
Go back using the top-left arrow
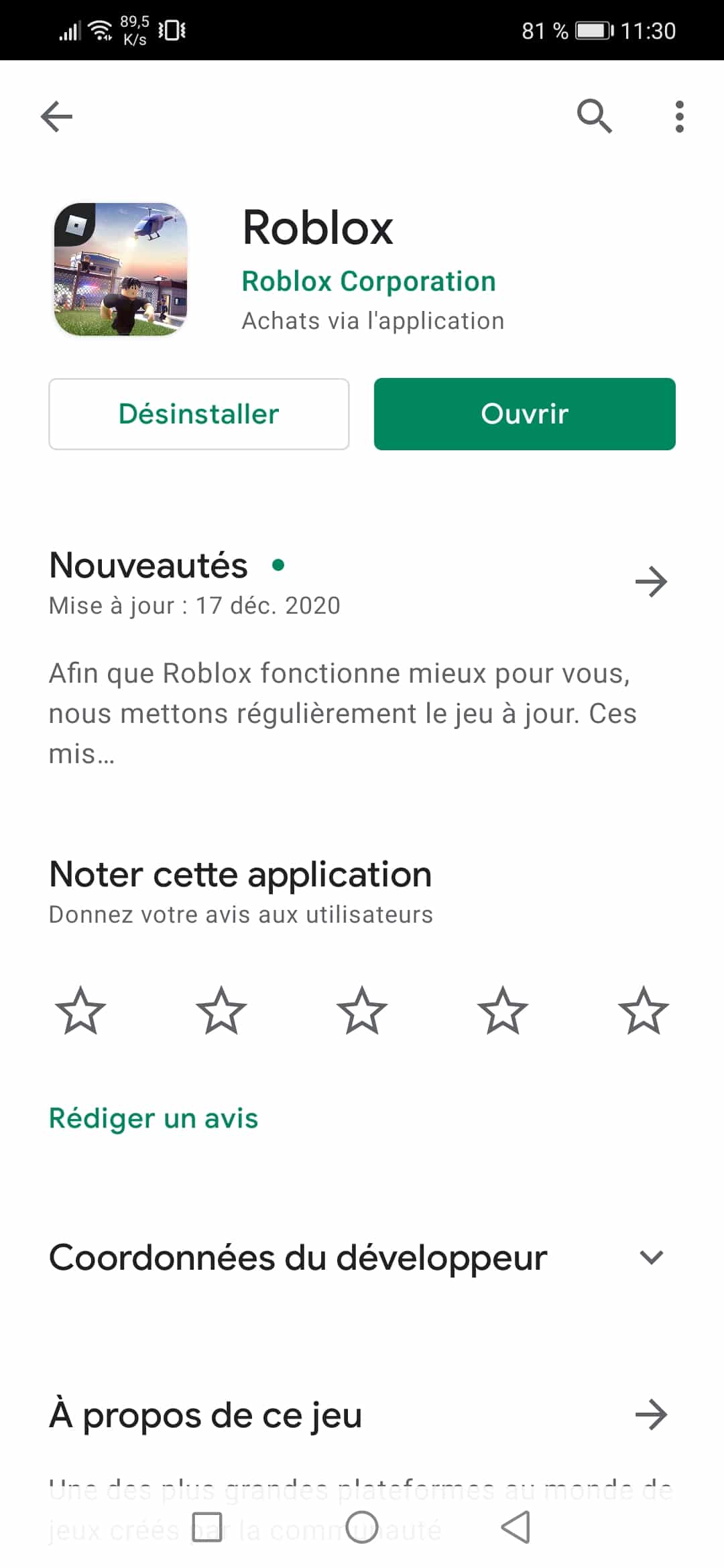tap(56, 117)
